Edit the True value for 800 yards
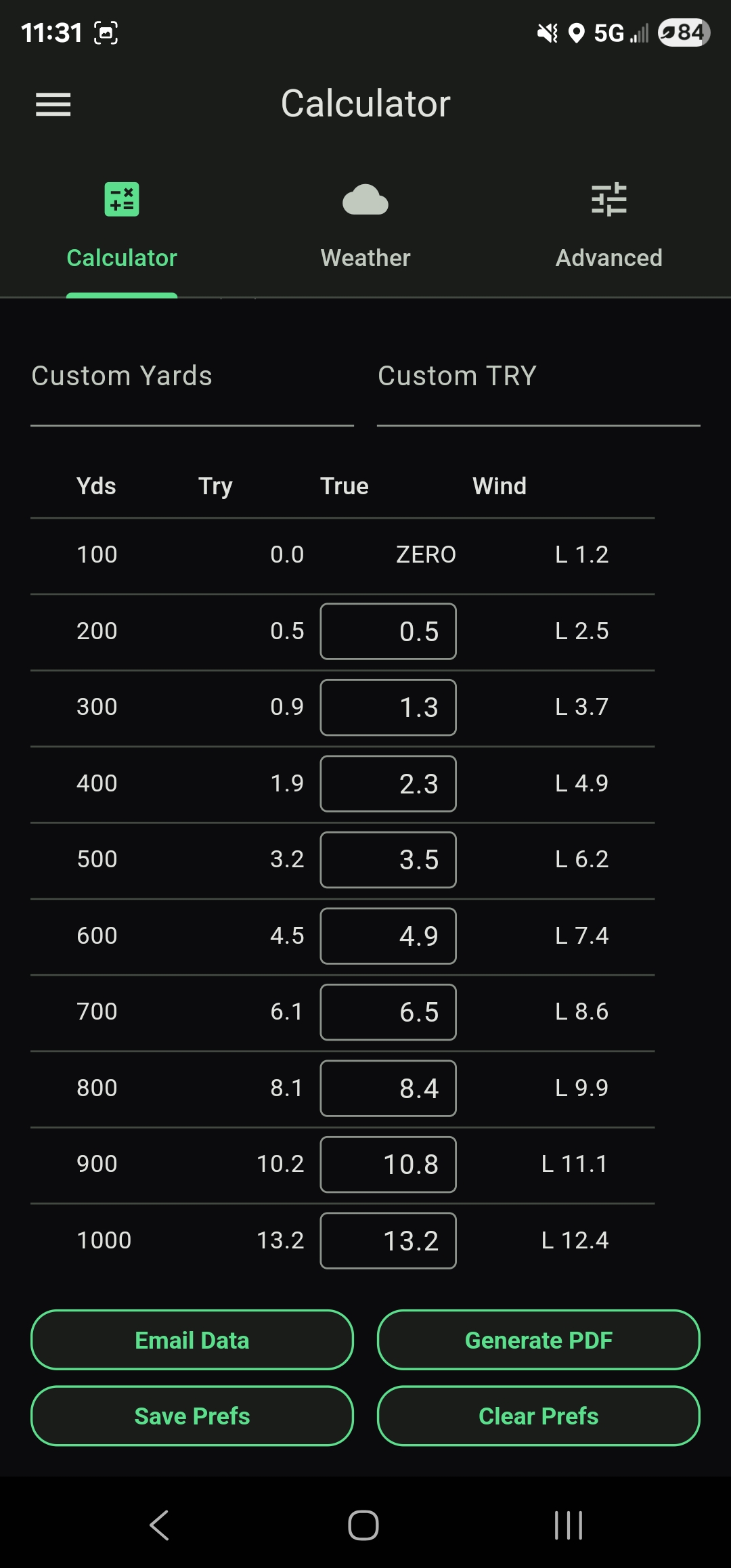731x1568 pixels. (x=388, y=1088)
